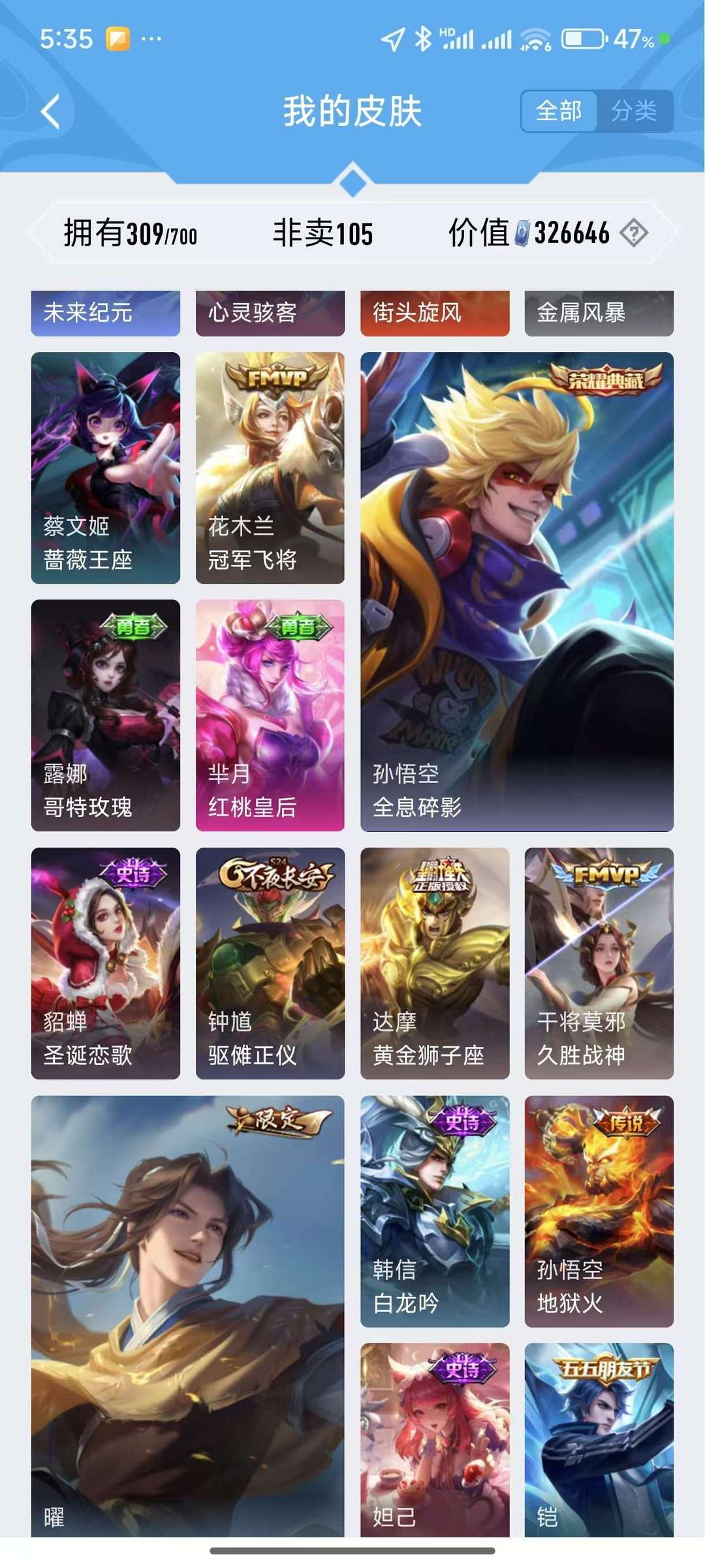Open 钟馗 驱傩正仪 skin
705x1568 pixels.
[270, 963]
